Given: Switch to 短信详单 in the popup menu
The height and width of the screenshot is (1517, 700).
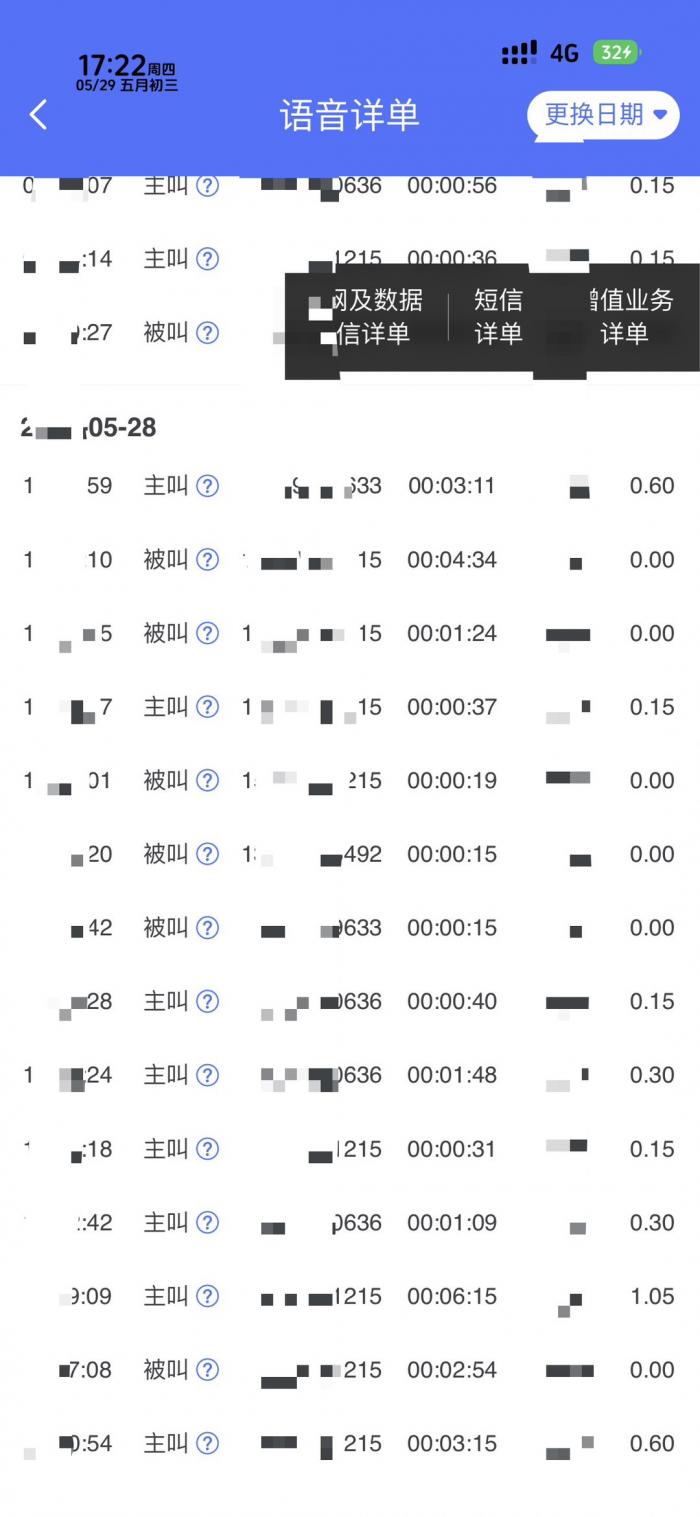Looking at the screenshot, I should 498,317.
